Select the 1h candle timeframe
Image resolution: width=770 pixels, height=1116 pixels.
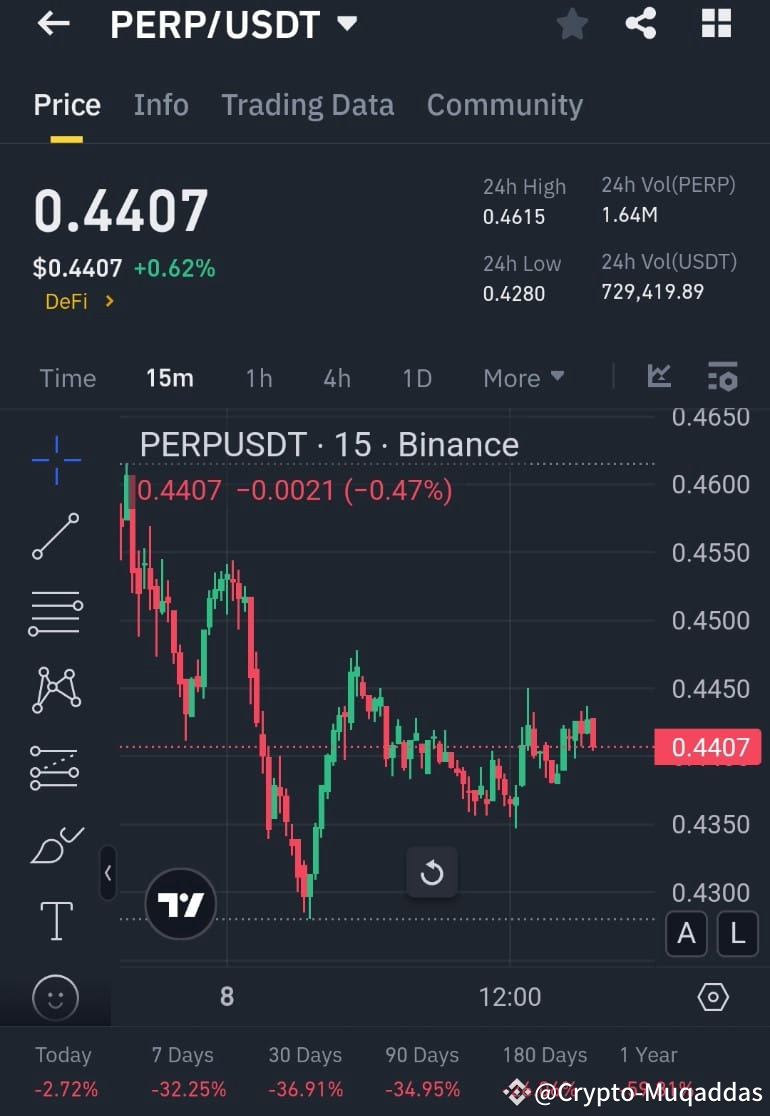coord(258,378)
